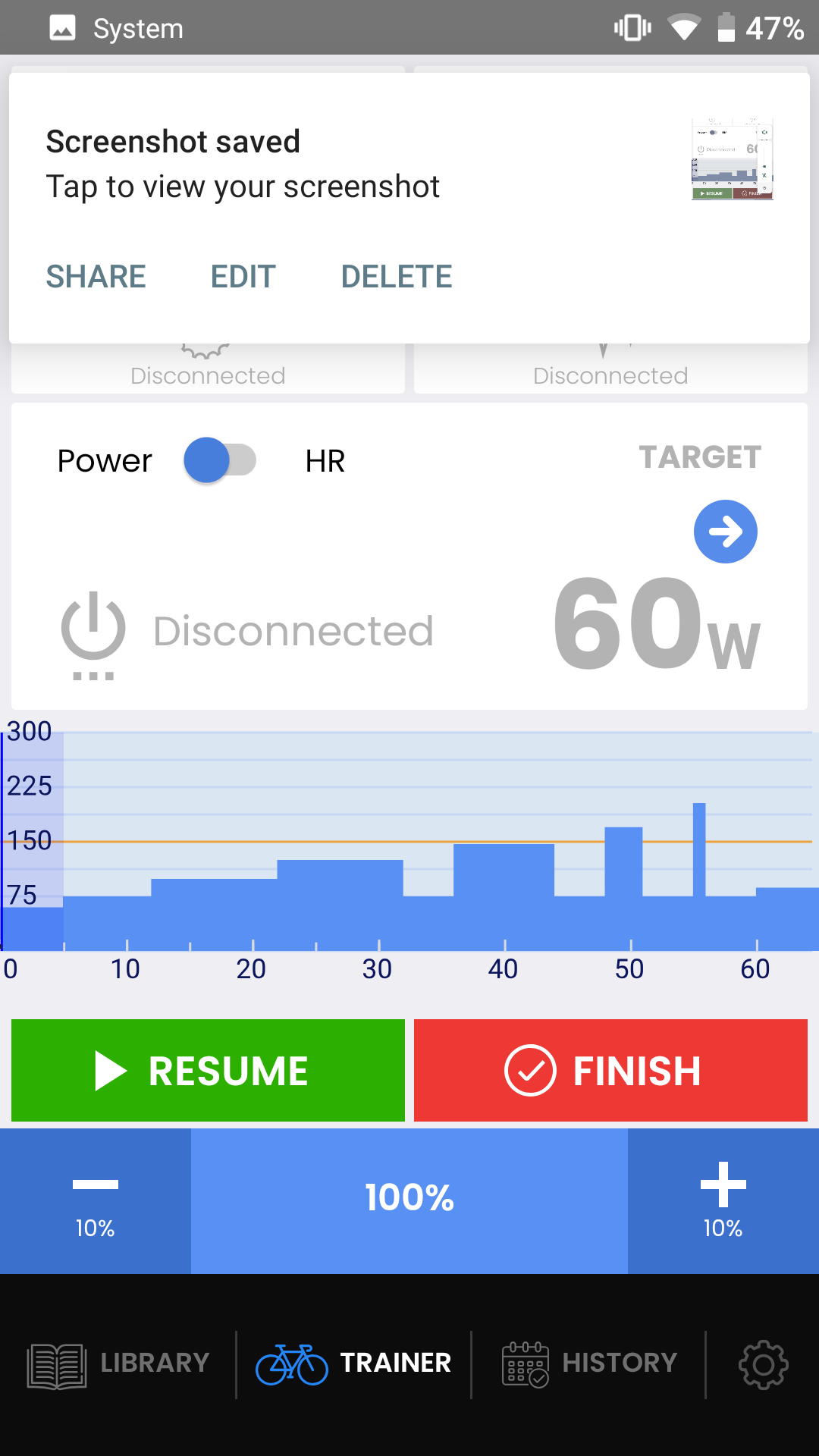Increase intensity by 10%
Screen dimensions: 819x1456
coord(723,1201)
